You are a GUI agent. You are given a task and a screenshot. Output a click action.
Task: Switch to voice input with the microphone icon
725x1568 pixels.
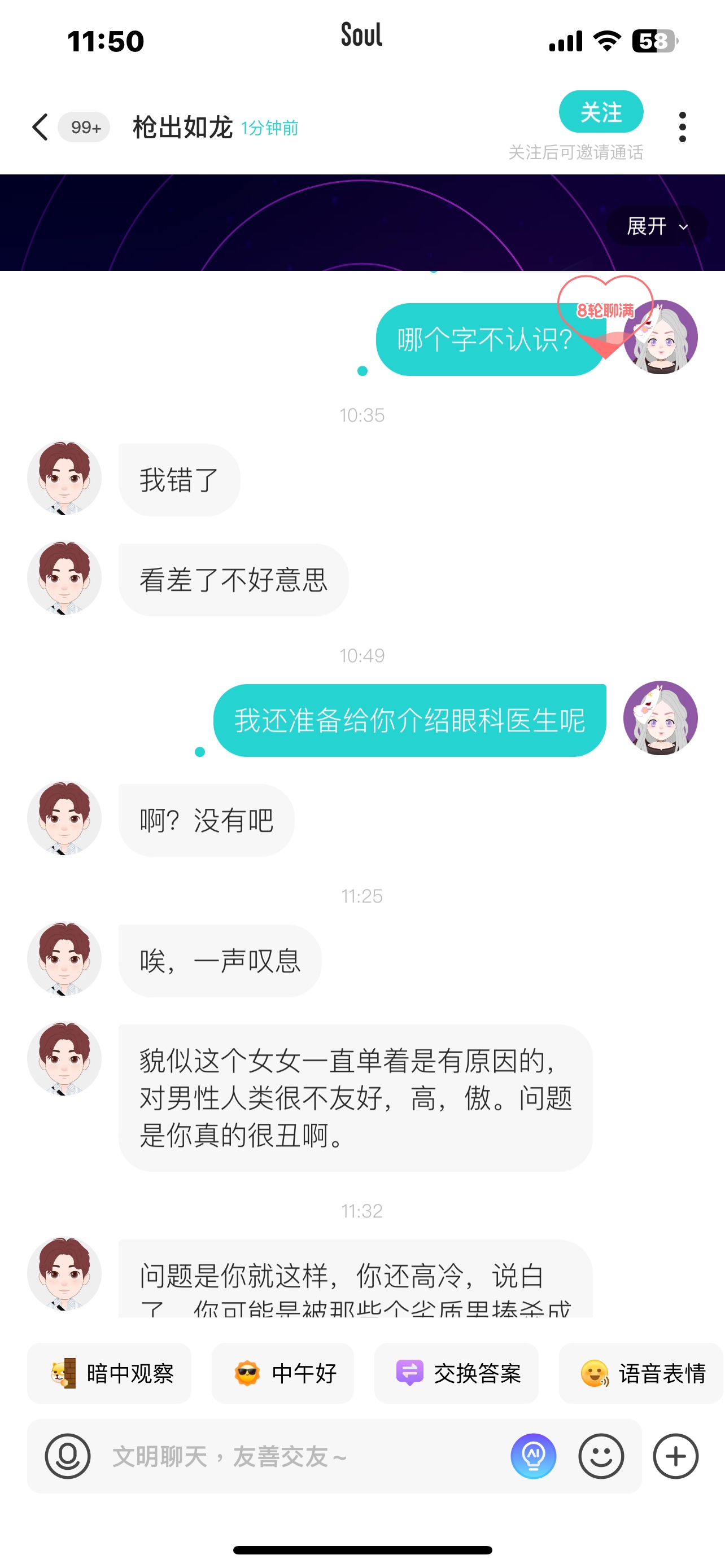tap(68, 1456)
